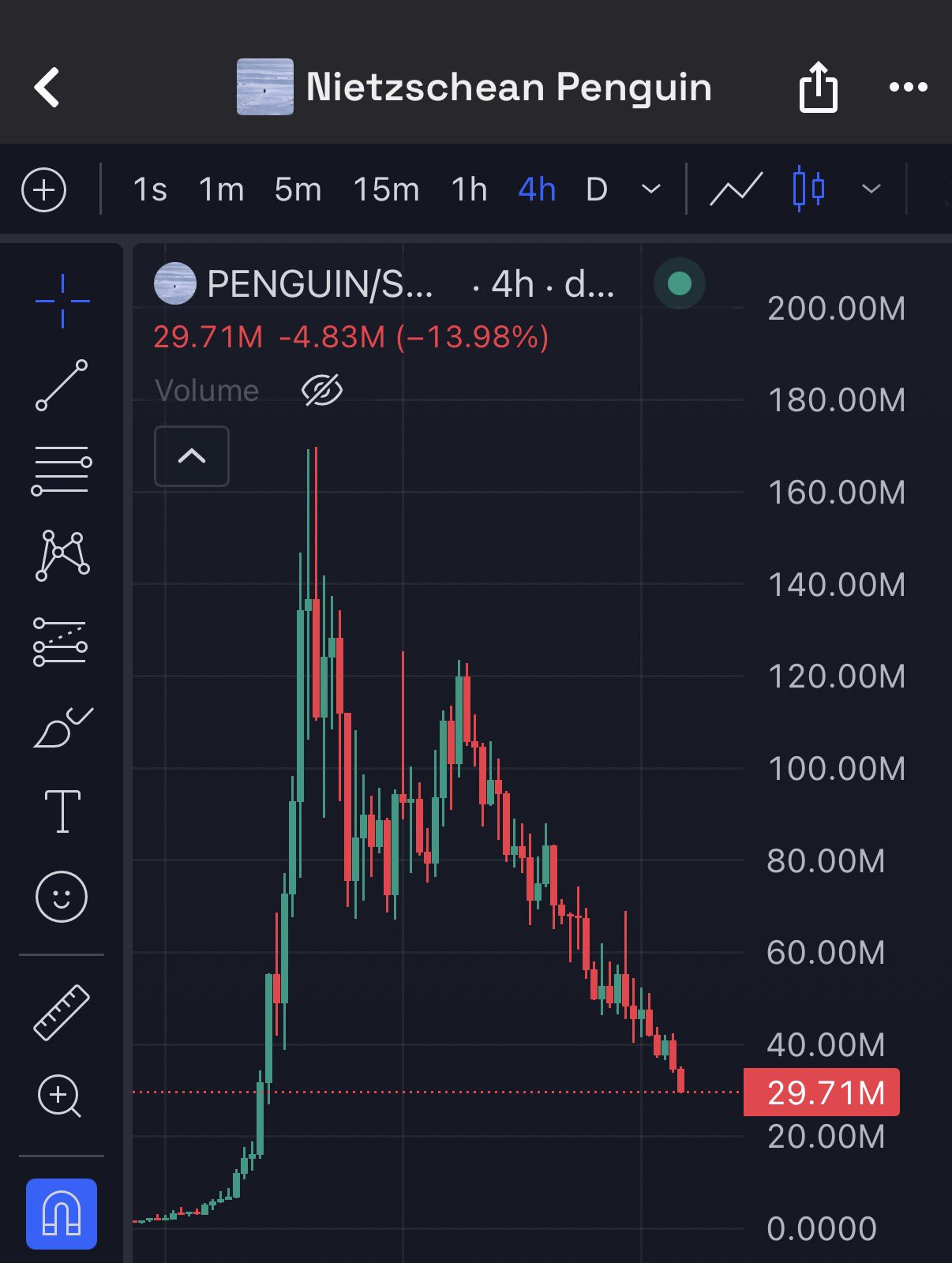952x1263 pixels.
Task: Select the candlestick chart type
Action: point(808,189)
